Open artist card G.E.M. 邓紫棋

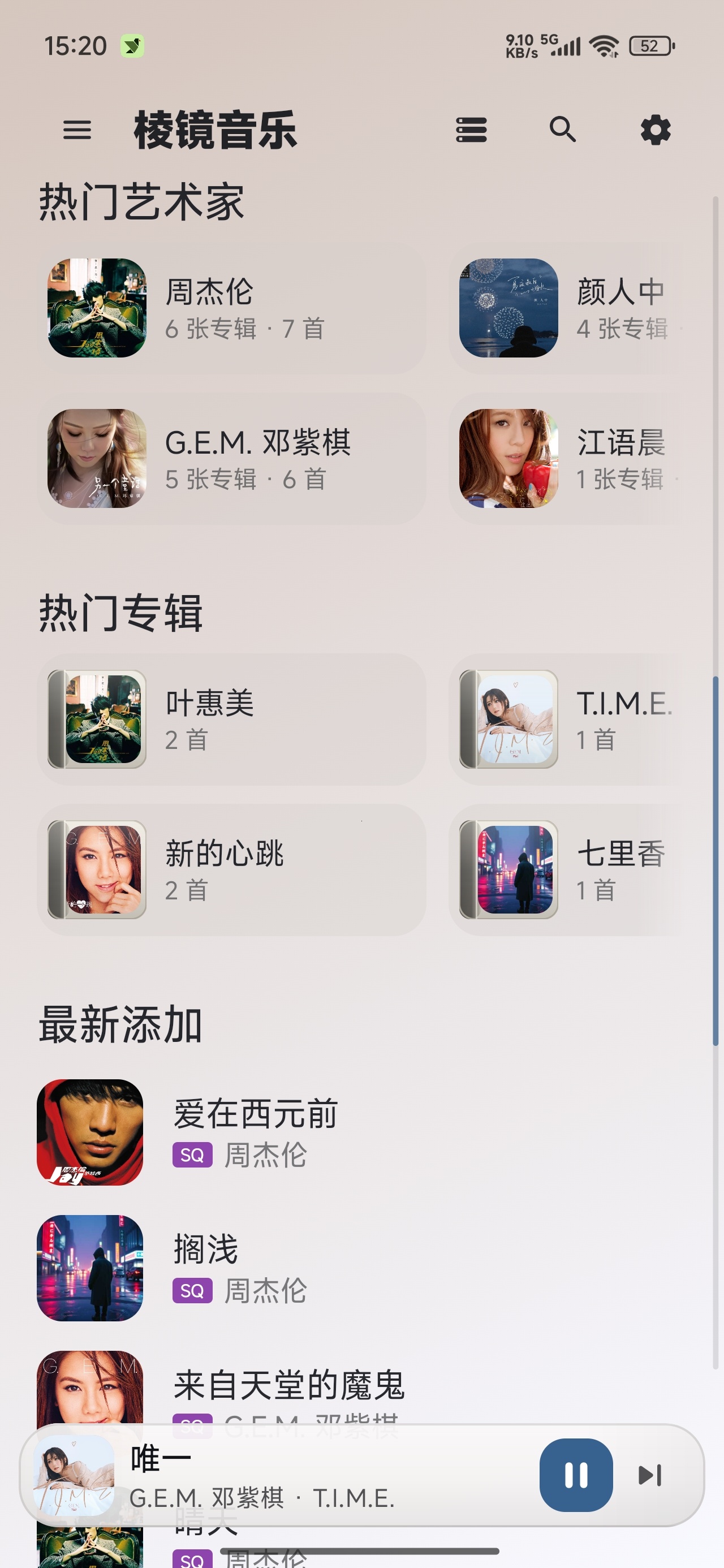tap(231, 458)
